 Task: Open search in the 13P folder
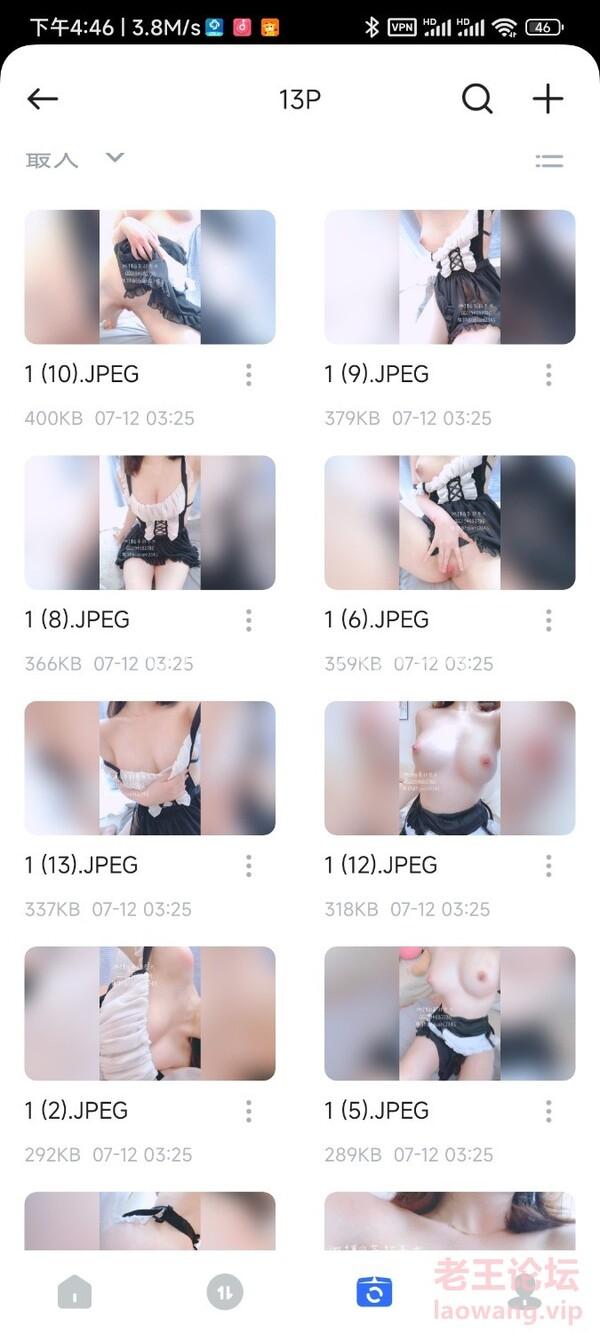point(477,99)
